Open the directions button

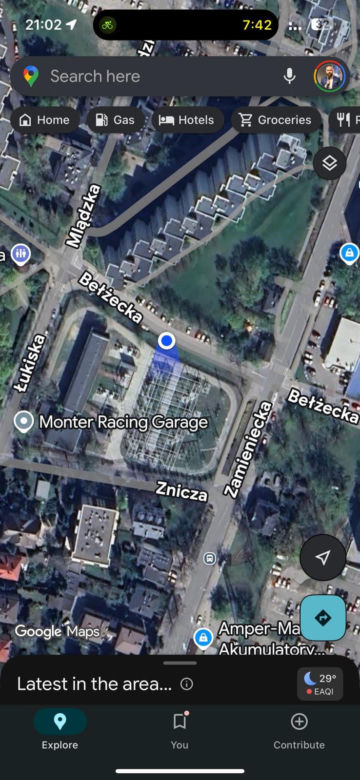click(323, 618)
